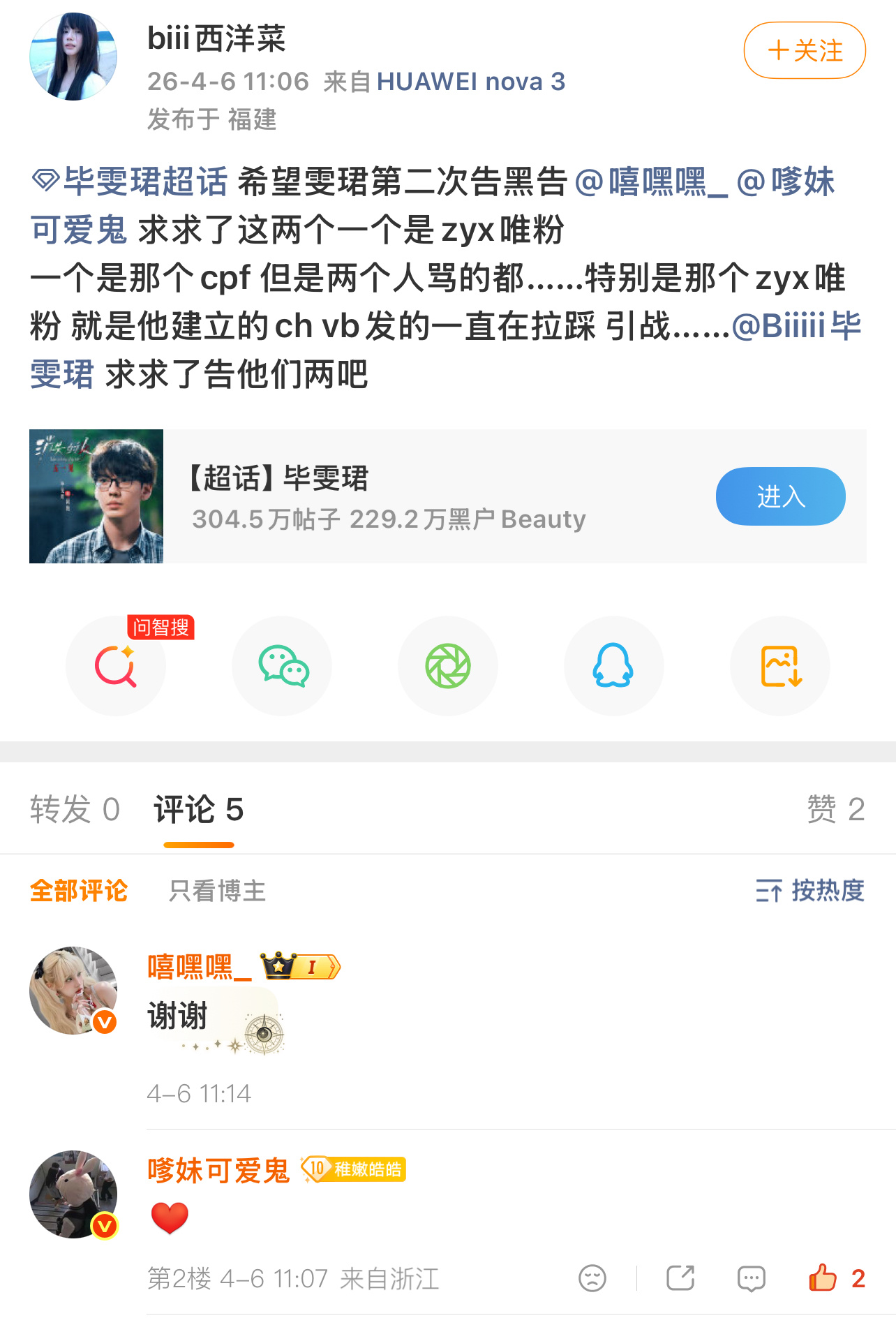Share the post via WeChat icon
This screenshot has width=896, height=1318.
pyautogui.click(x=282, y=666)
